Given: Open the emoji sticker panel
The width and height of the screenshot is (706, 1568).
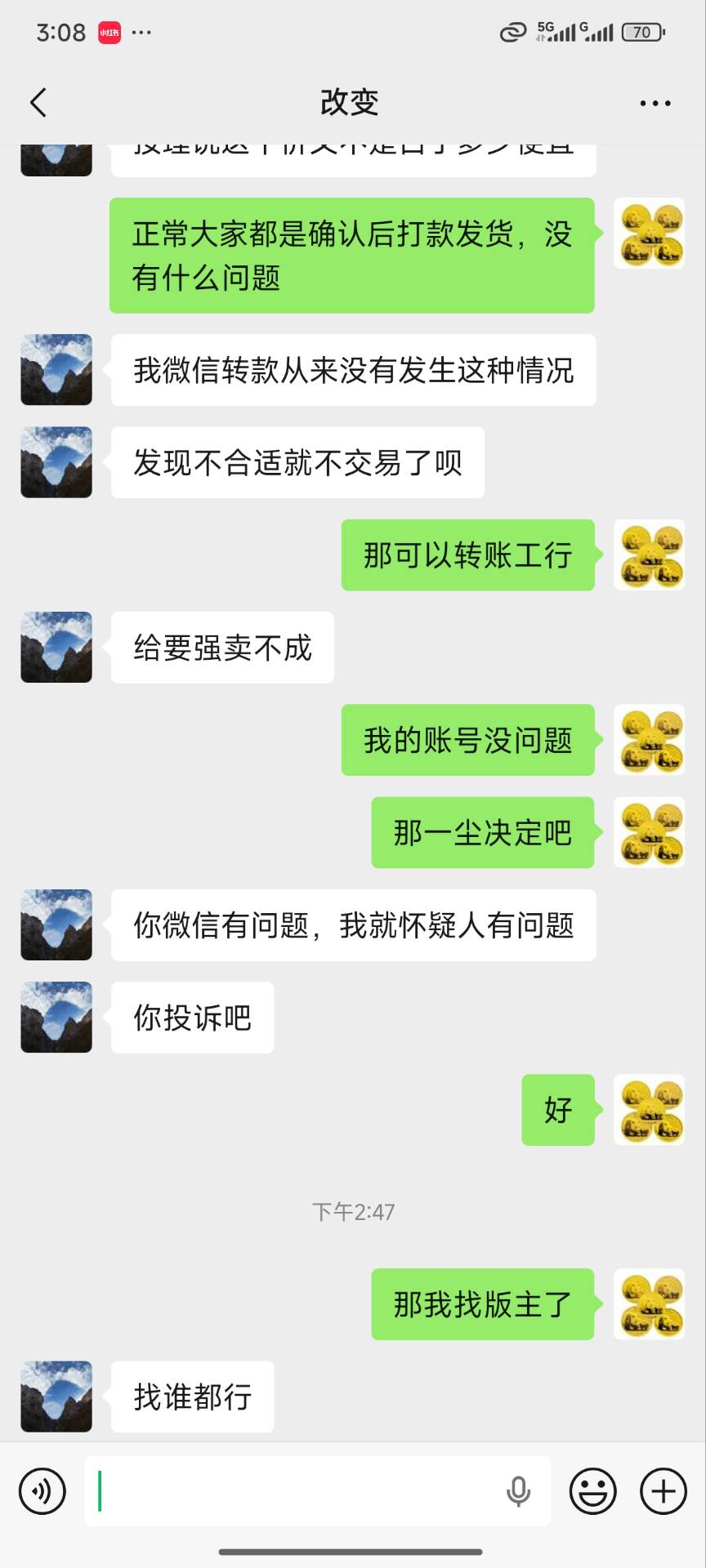Looking at the screenshot, I should click(x=592, y=1491).
